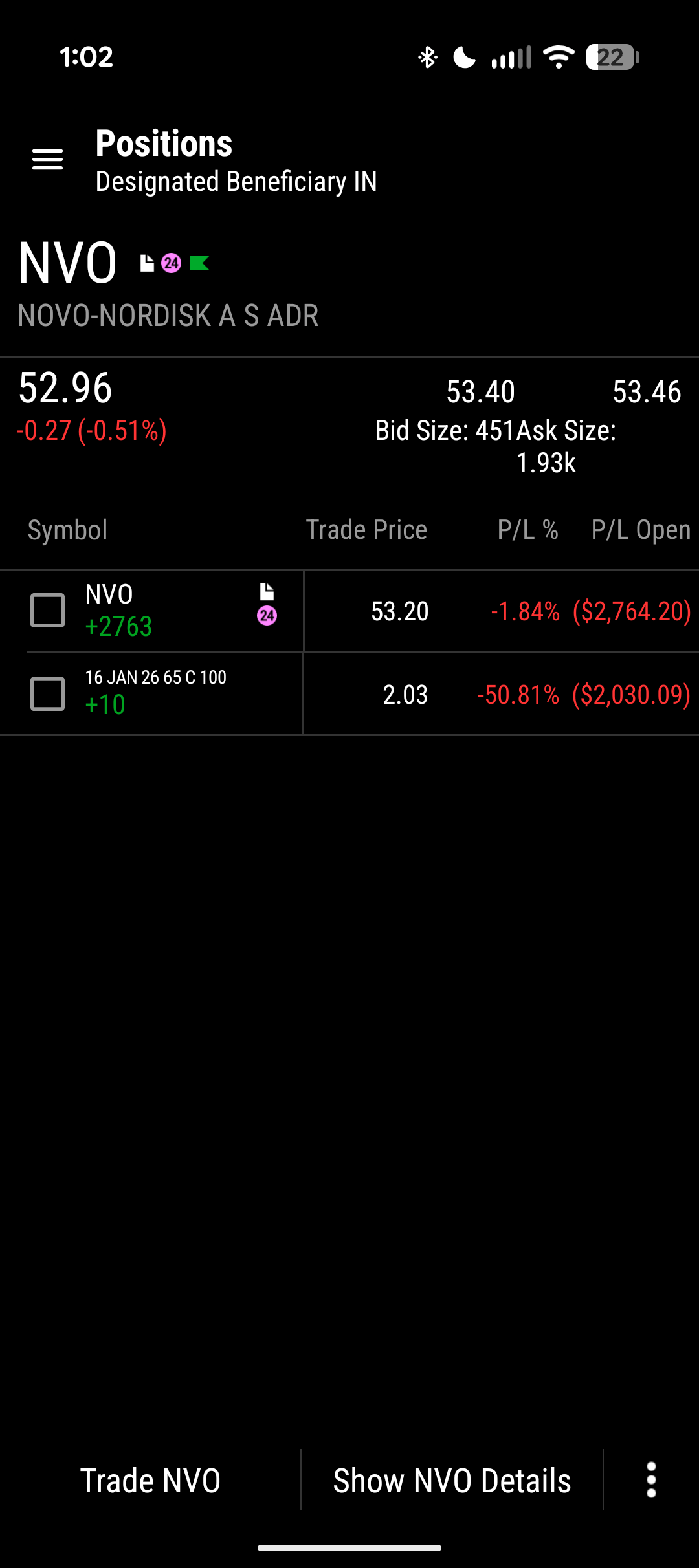Sort positions by the Symbol column header
This screenshot has width=699, height=1568.
pyautogui.click(x=68, y=530)
